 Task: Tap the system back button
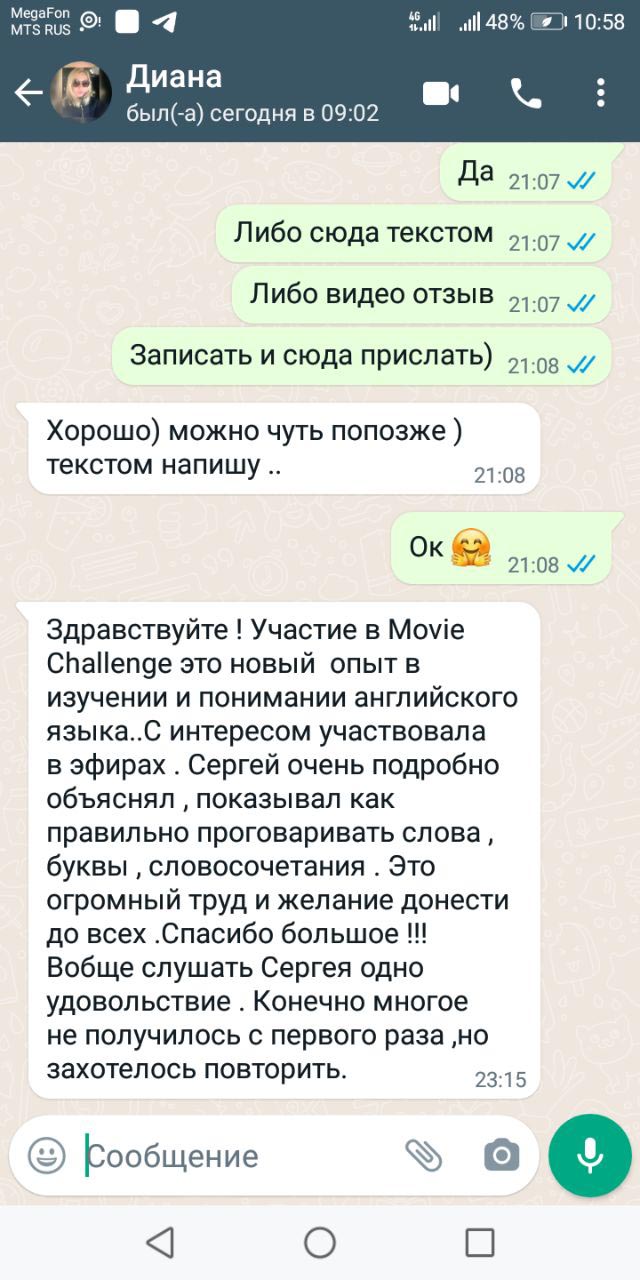[160, 1243]
